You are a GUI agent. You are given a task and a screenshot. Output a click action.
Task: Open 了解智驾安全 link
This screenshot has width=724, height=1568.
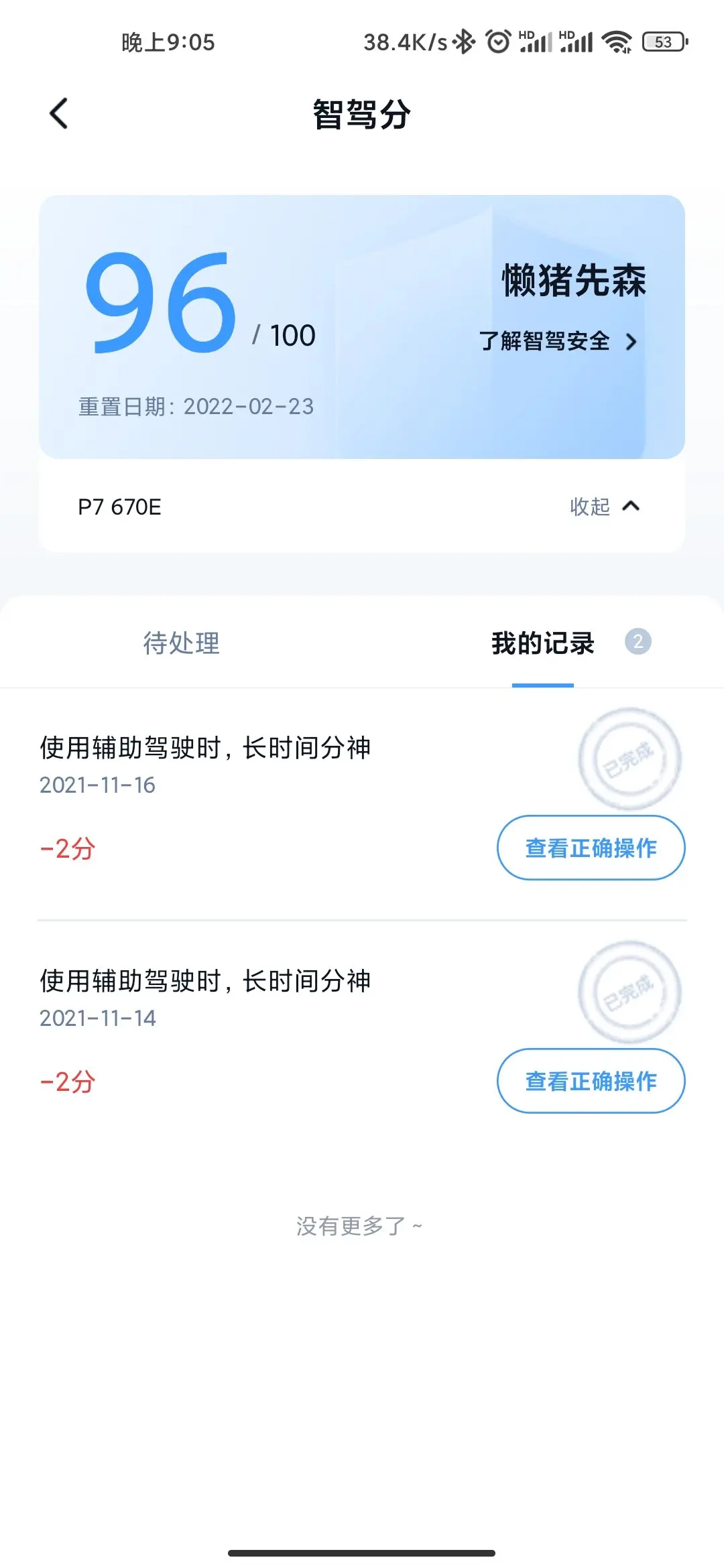click(558, 341)
